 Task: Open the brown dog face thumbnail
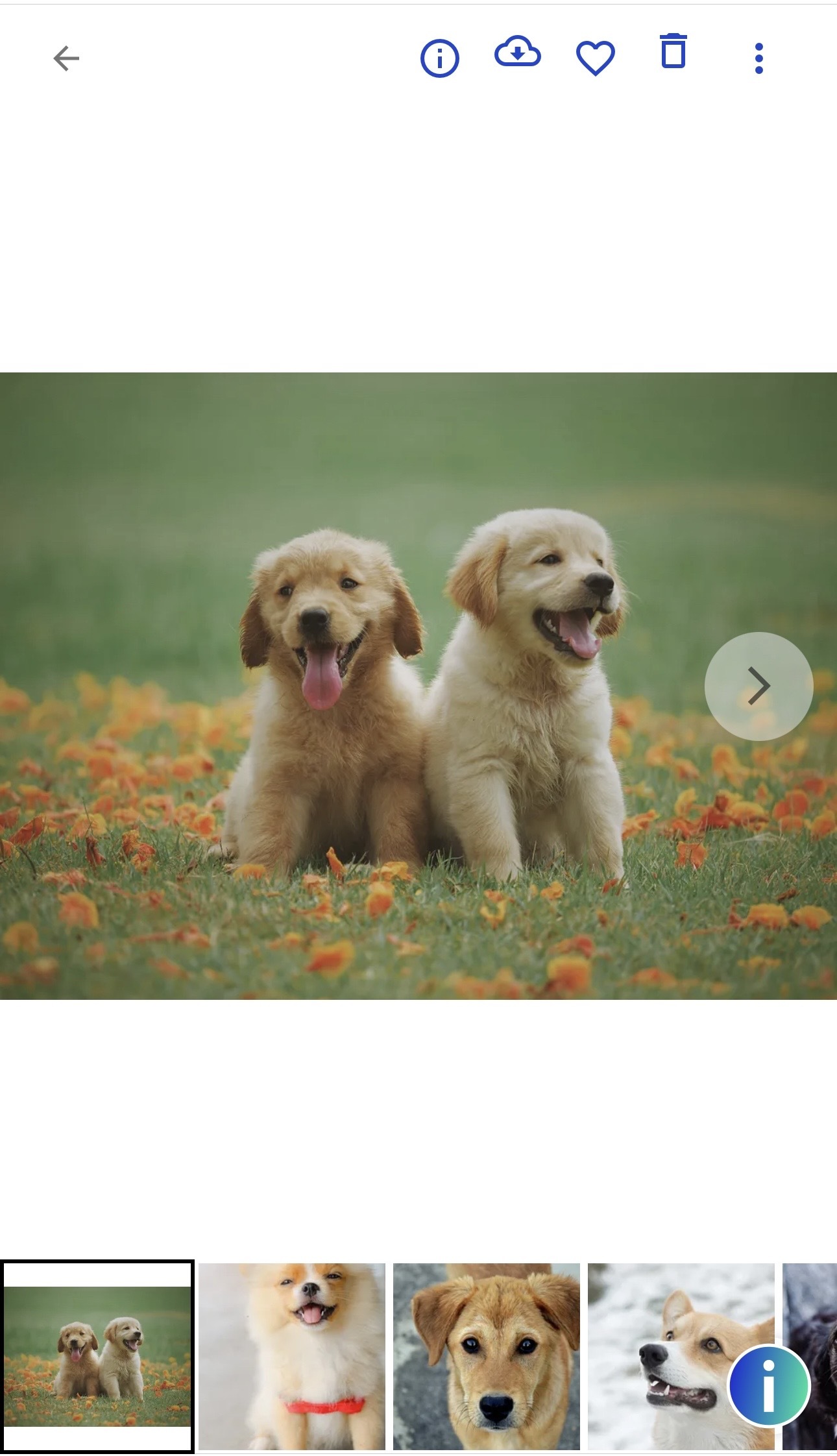click(x=487, y=1356)
